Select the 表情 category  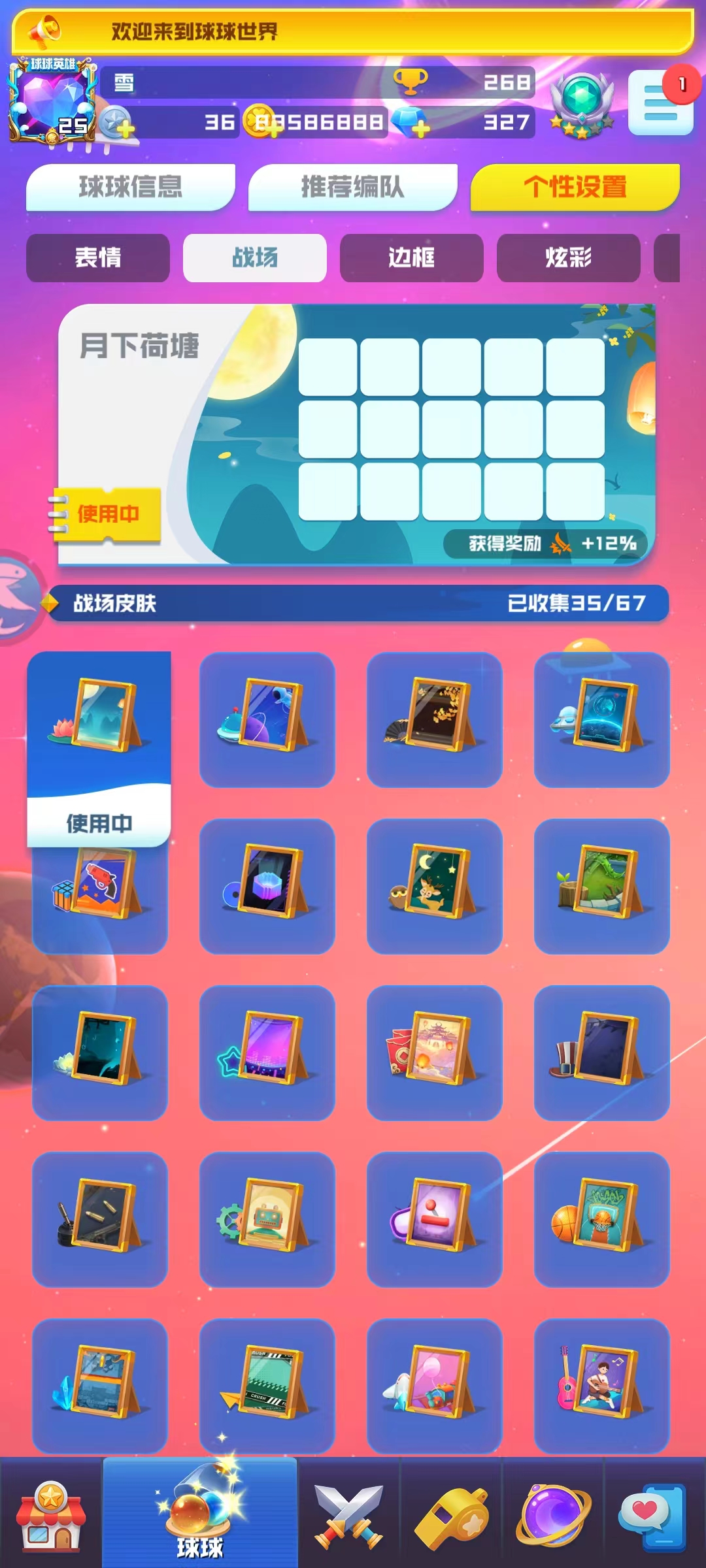(98, 258)
